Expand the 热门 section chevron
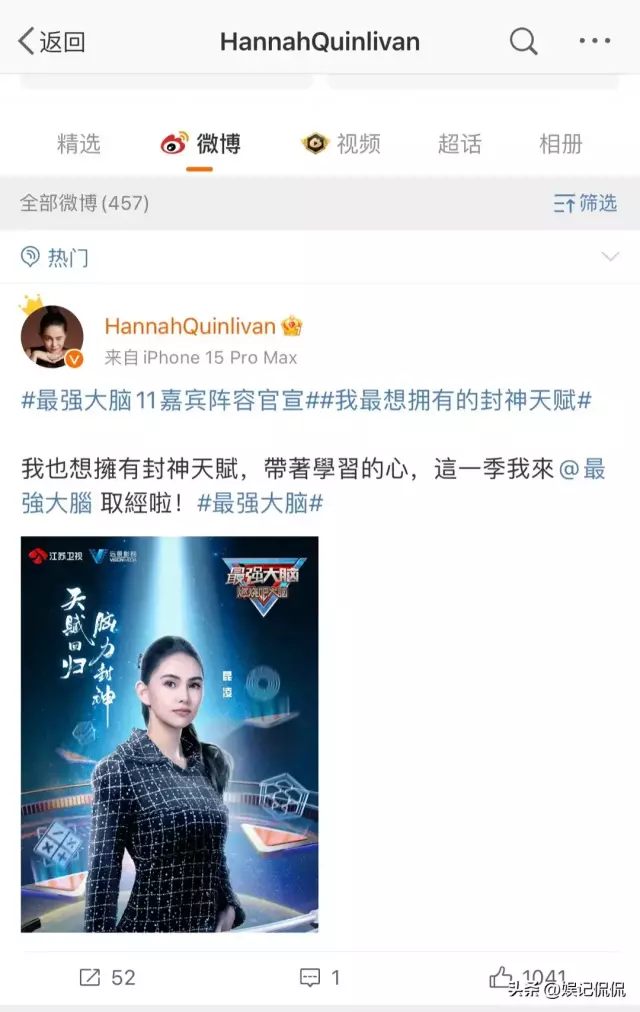Screen dimensions: 640x1012 (x=609, y=258)
